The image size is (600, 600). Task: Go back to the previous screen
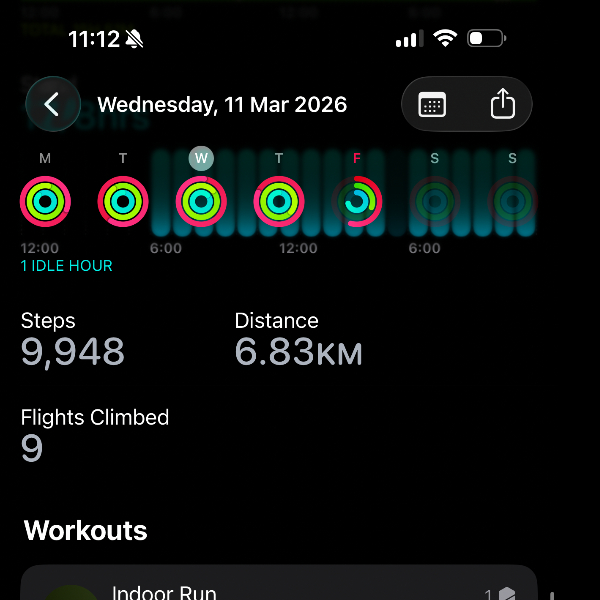click(x=52, y=104)
